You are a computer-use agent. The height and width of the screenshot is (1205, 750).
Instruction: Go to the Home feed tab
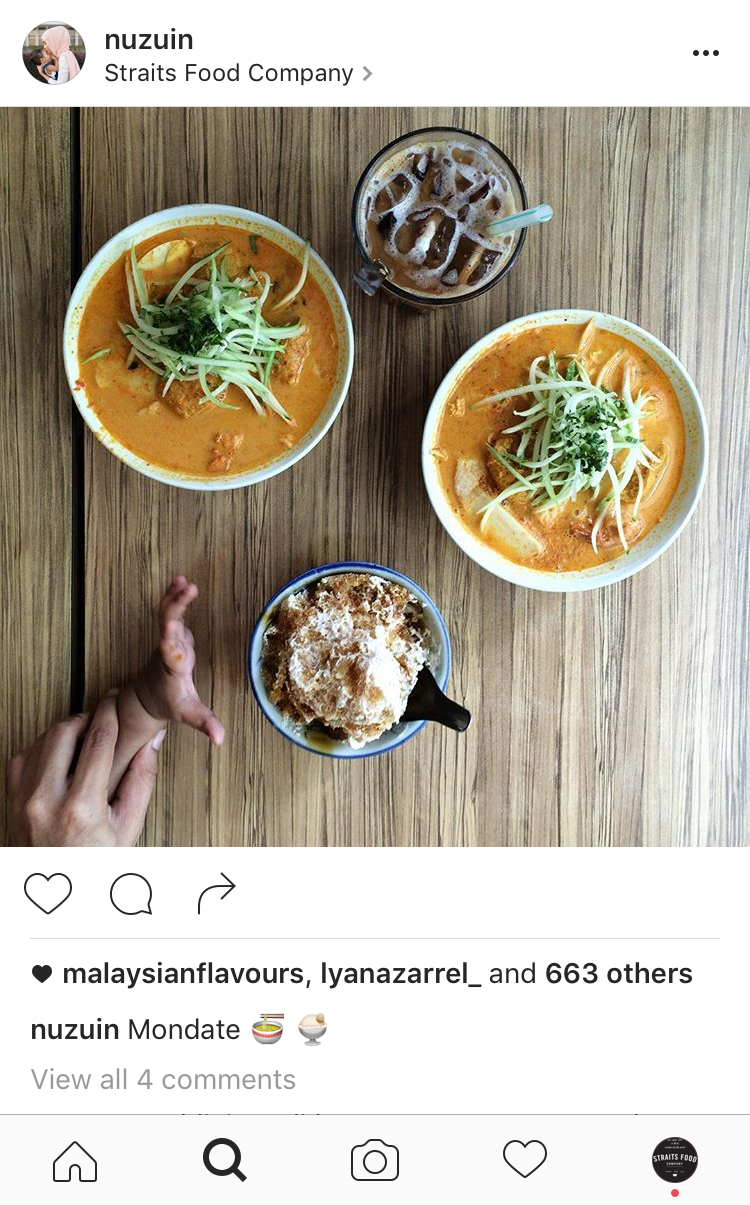75,1161
